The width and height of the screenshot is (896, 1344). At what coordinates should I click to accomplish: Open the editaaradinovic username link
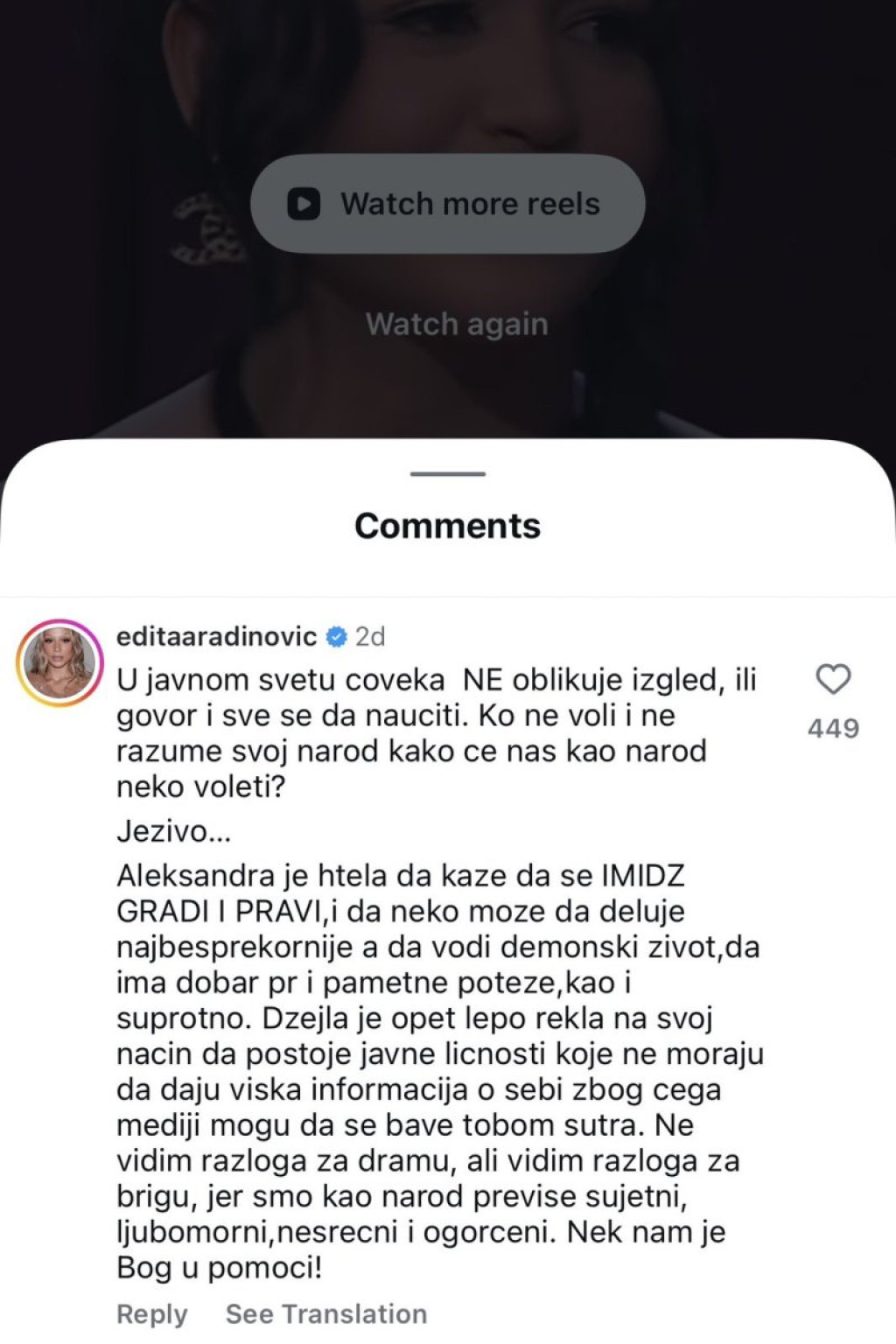pyautogui.click(x=216, y=636)
